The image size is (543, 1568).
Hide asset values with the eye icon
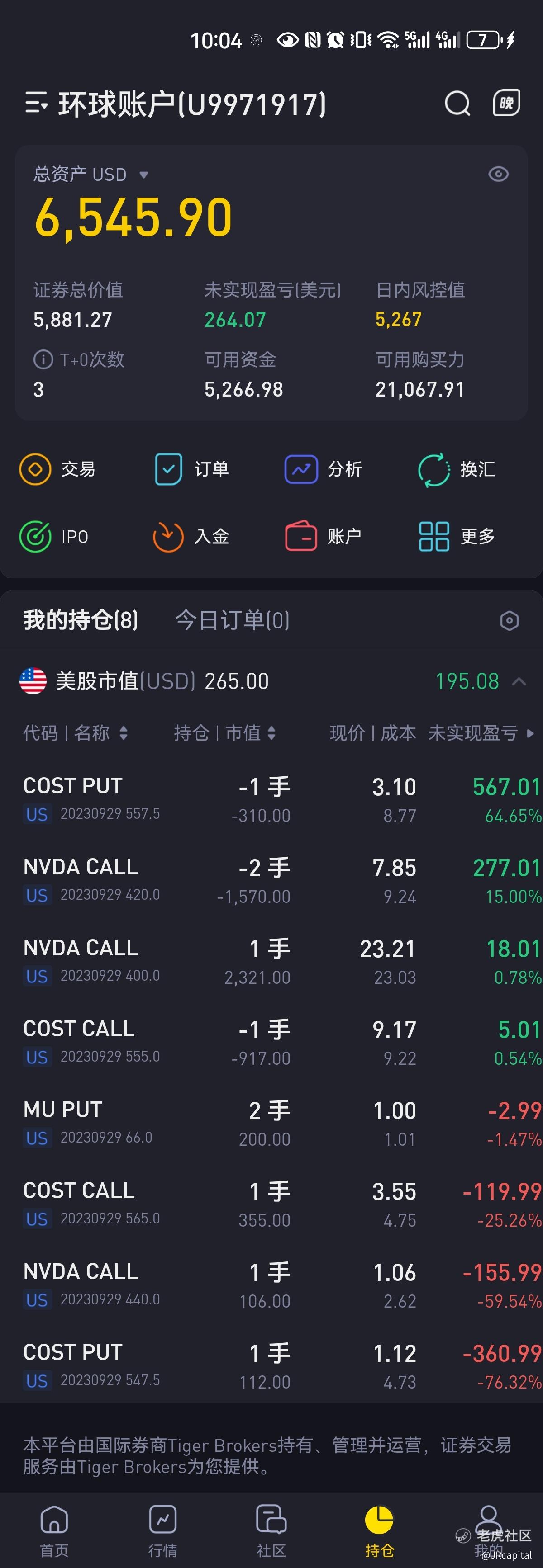498,175
